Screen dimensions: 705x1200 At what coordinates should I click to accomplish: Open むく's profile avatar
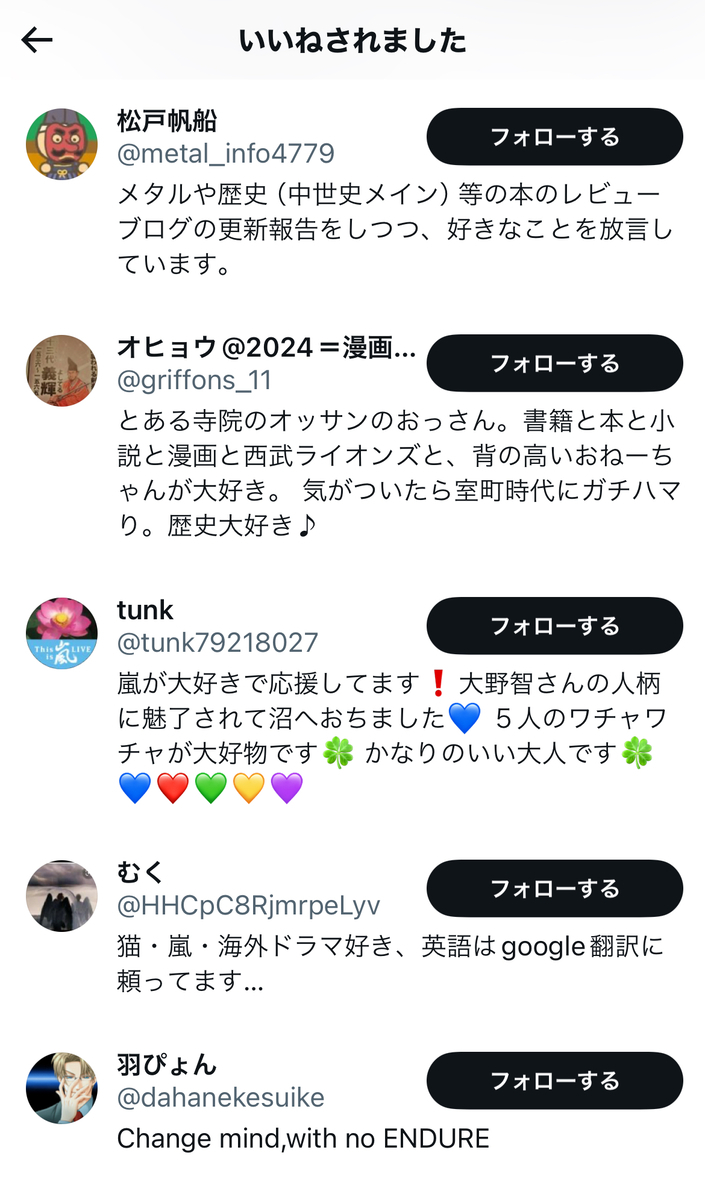click(61, 896)
